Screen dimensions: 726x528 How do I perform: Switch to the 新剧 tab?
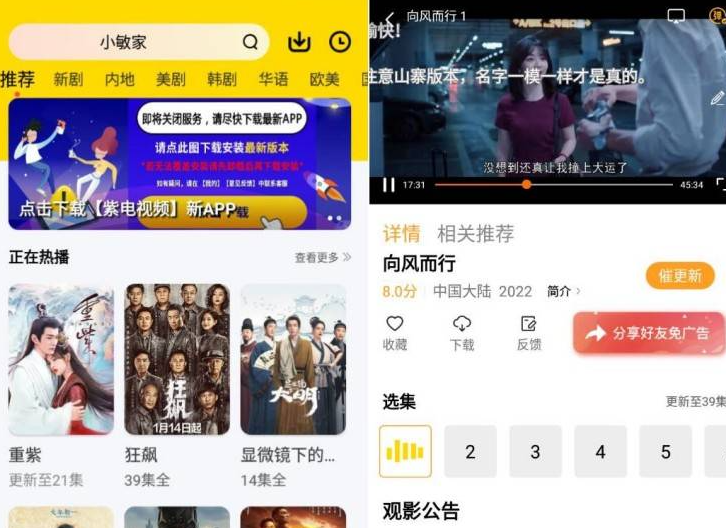68,79
